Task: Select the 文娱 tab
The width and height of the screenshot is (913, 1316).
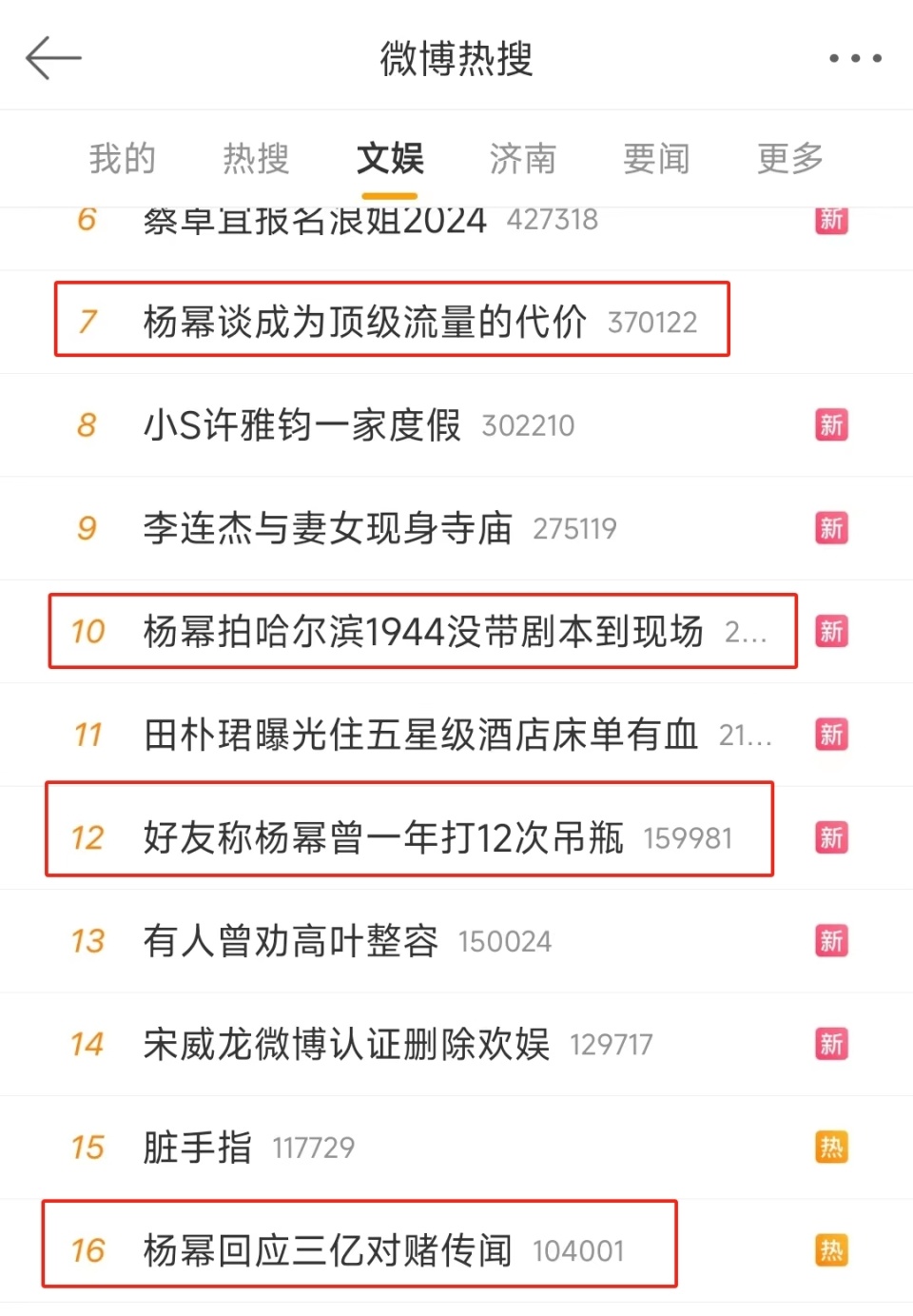Action: 390,159
